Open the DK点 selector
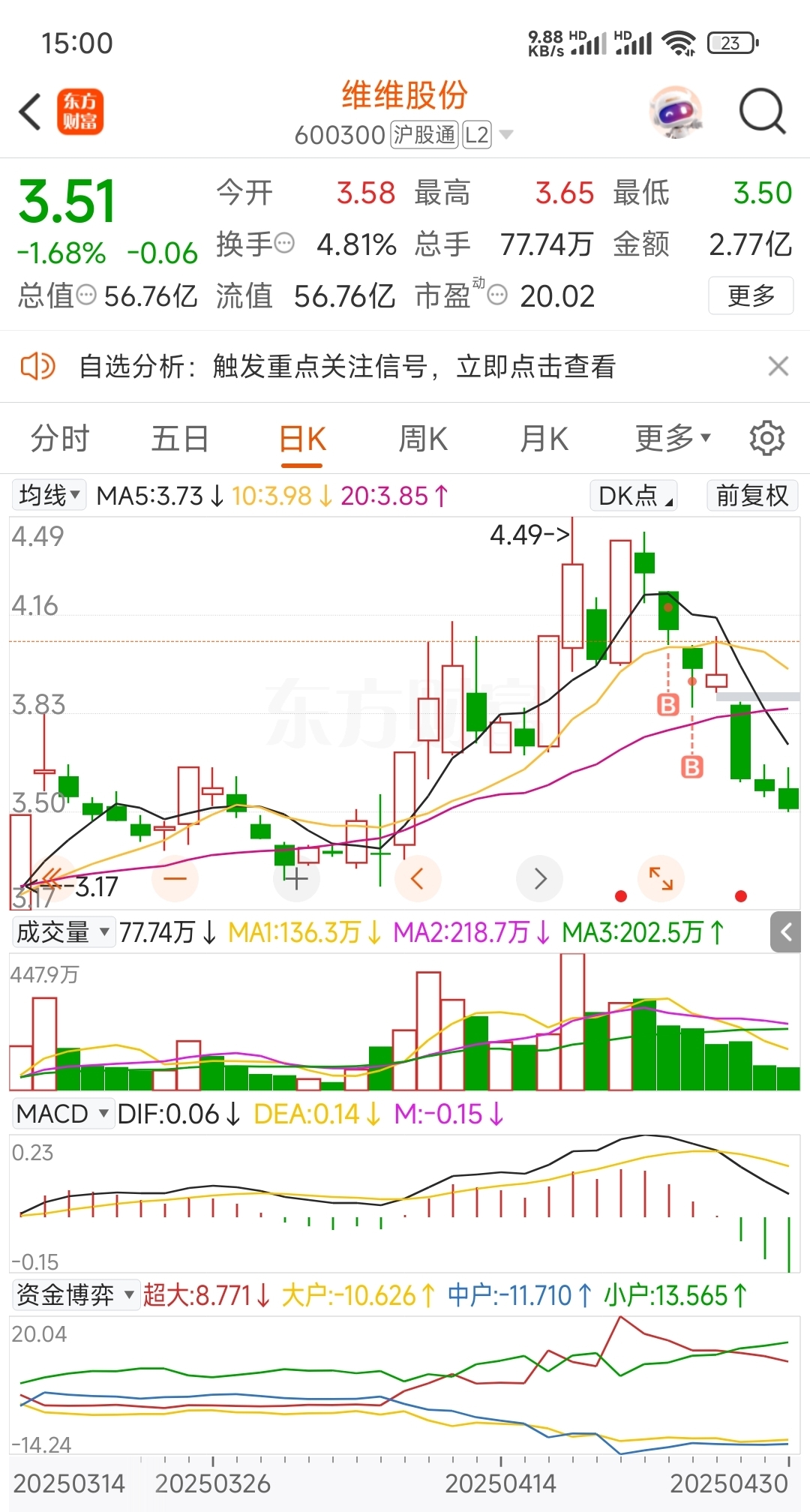Screen dimensions: 810x1512 point(634,496)
